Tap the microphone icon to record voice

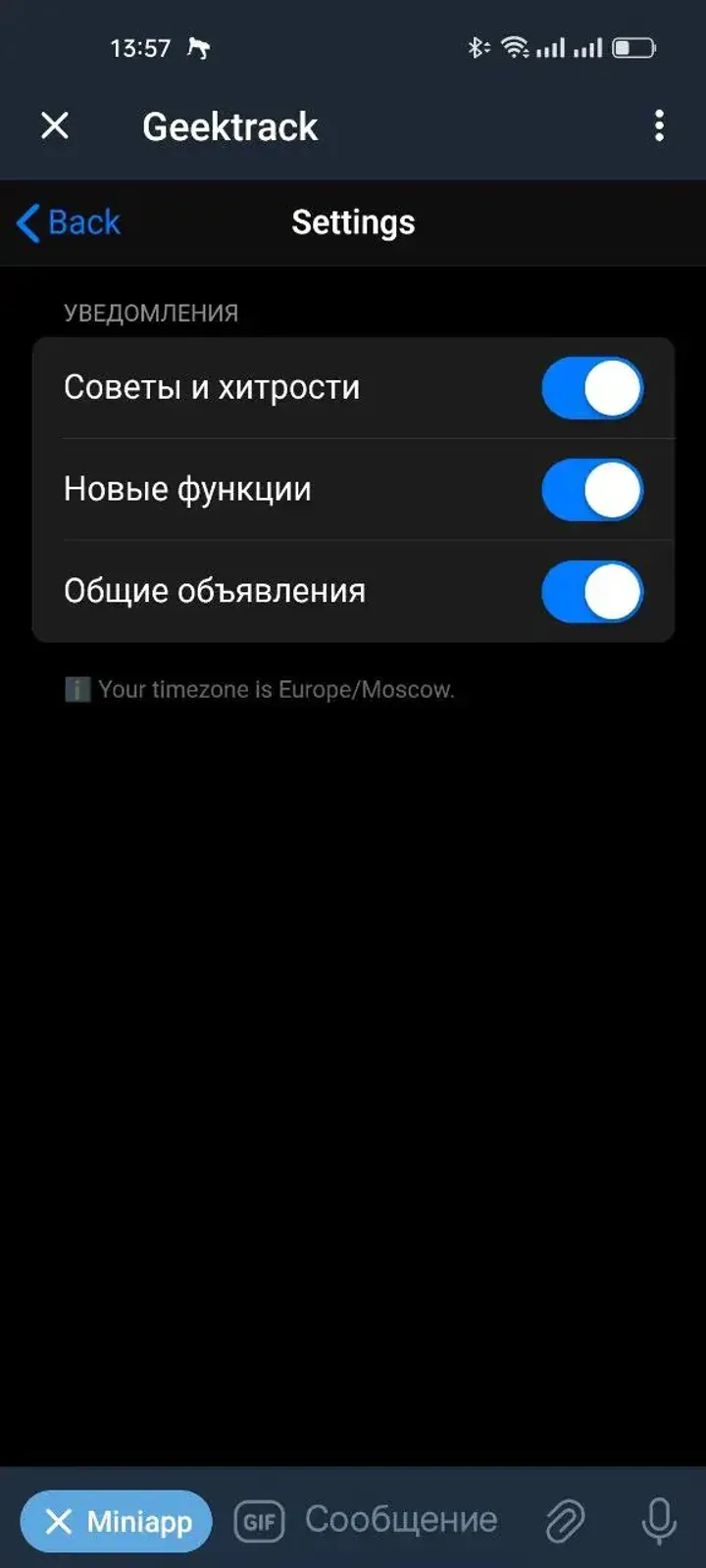[x=659, y=1521]
